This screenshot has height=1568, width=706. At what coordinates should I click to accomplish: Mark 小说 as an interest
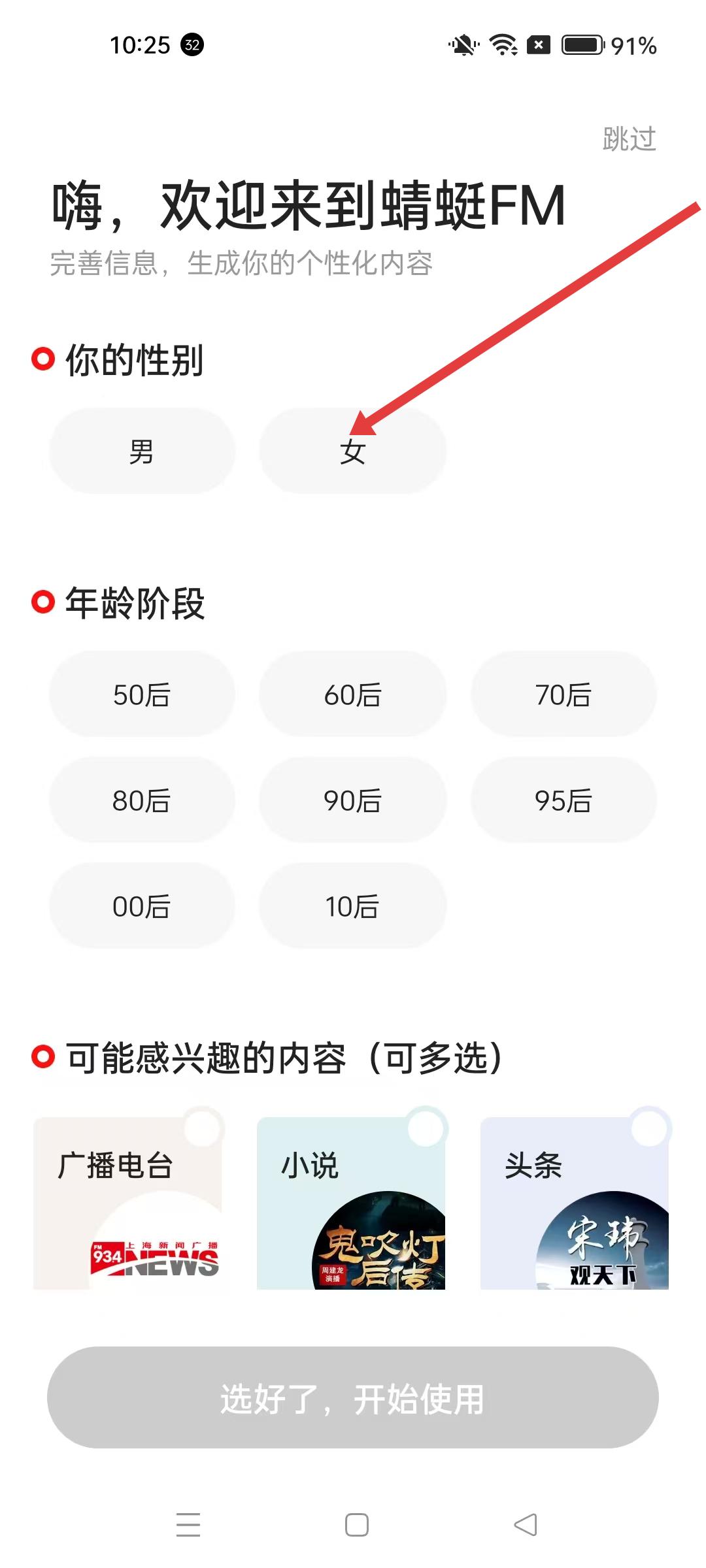point(351,1202)
